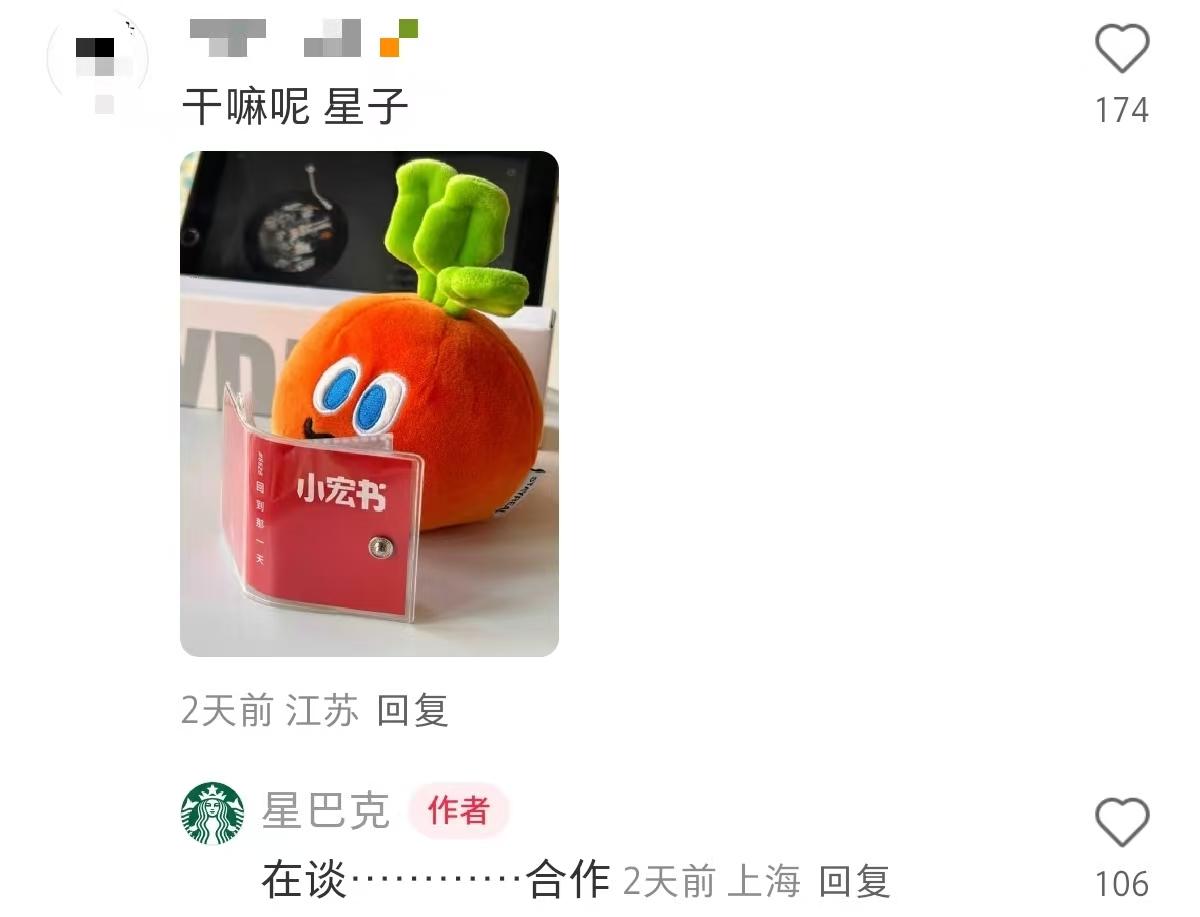This screenshot has width=1200, height=917.
Task: Open the 星巴克 username link
Action: pos(325,811)
